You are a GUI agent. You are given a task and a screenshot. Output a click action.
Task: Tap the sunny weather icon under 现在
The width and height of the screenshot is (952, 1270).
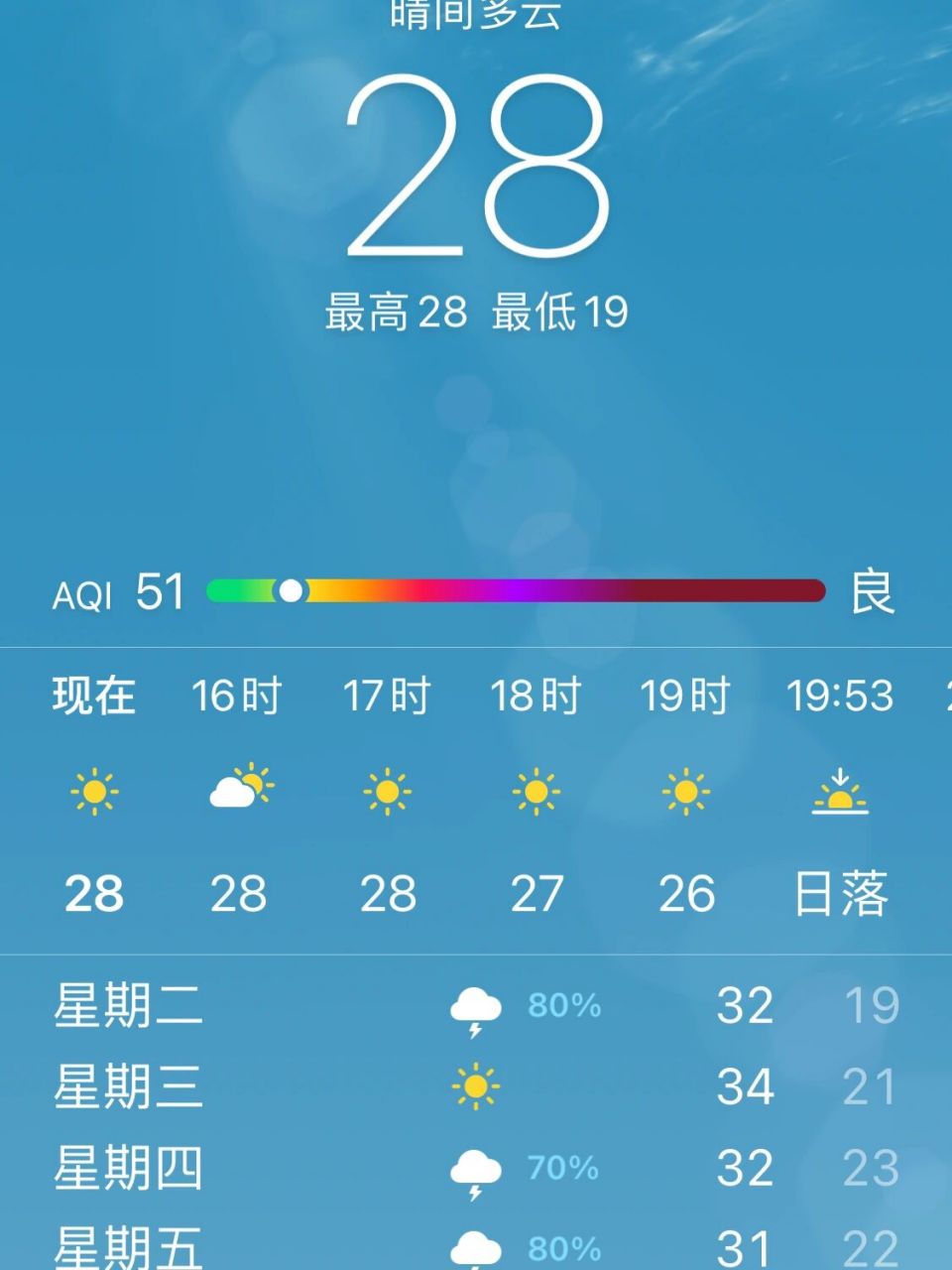[x=94, y=789]
